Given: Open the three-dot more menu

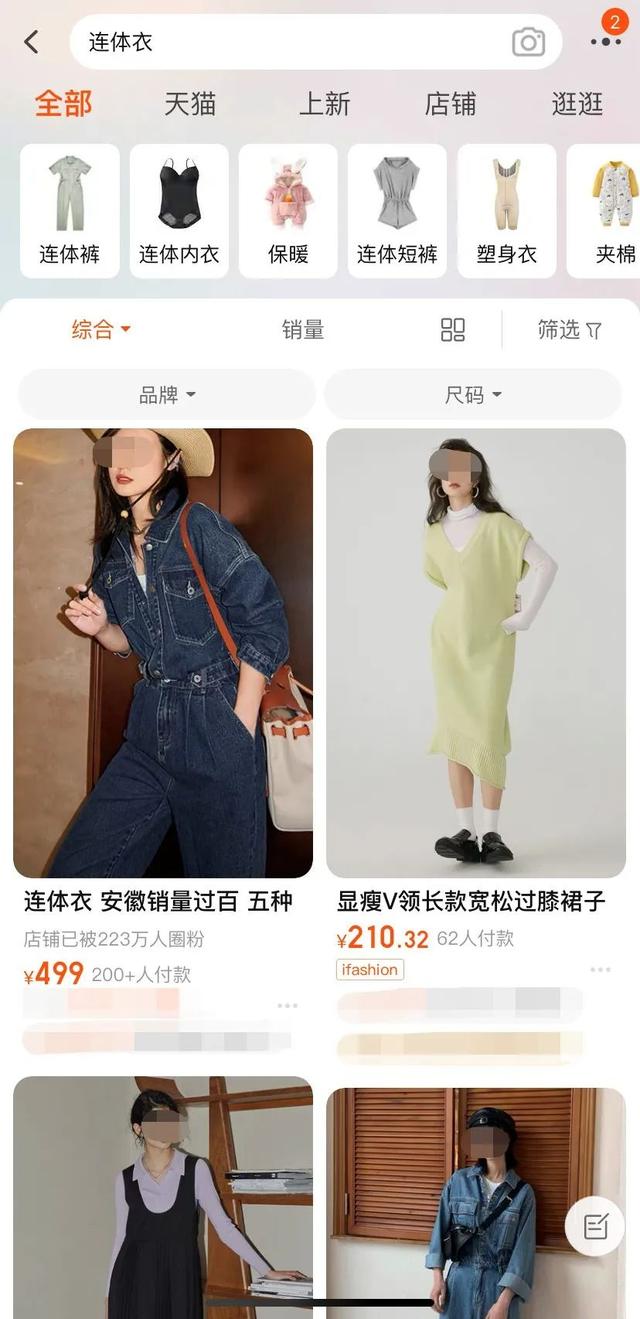Looking at the screenshot, I should pyautogui.click(x=605, y=42).
